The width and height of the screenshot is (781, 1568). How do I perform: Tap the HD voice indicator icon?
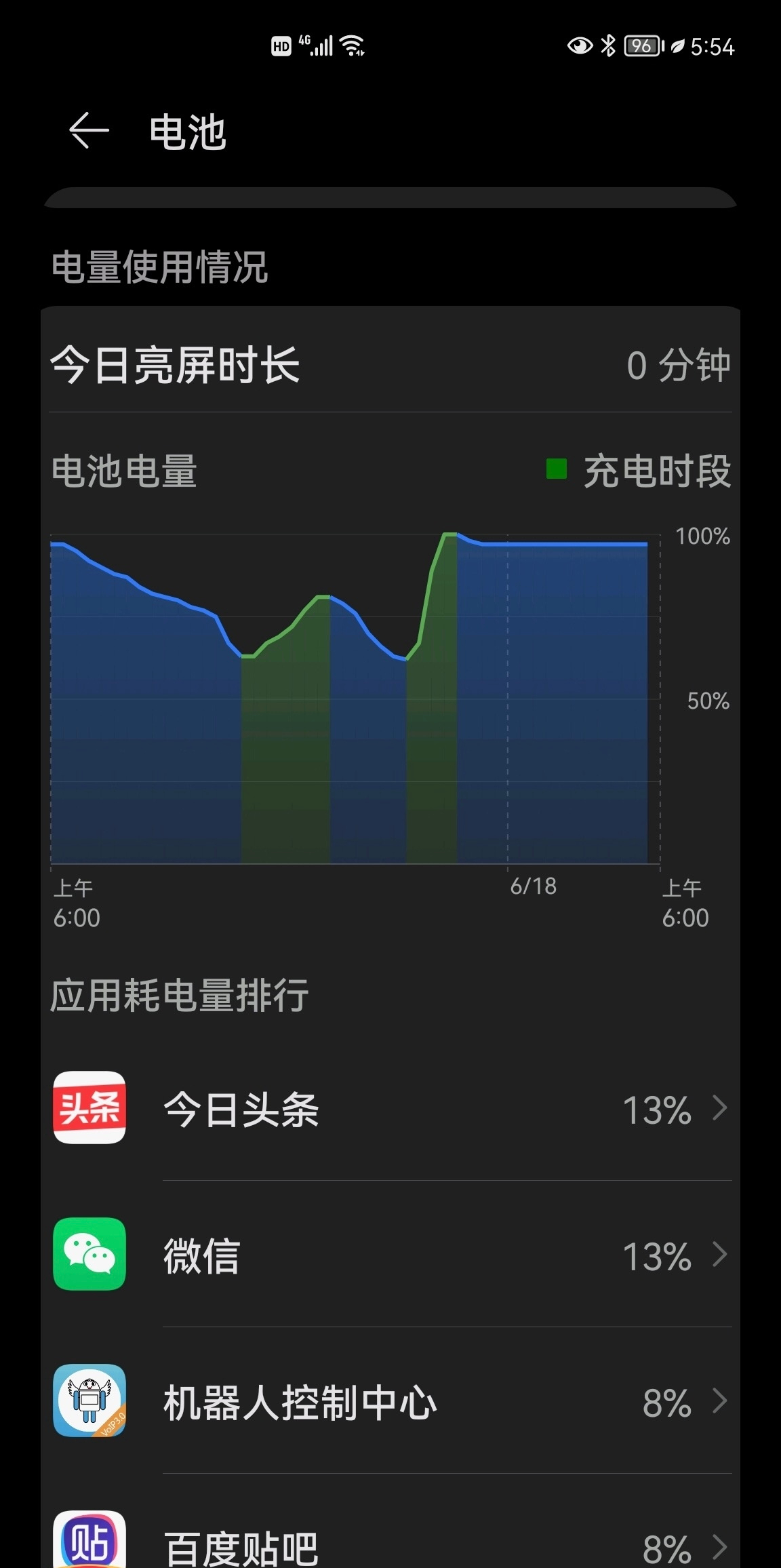[x=280, y=45]
